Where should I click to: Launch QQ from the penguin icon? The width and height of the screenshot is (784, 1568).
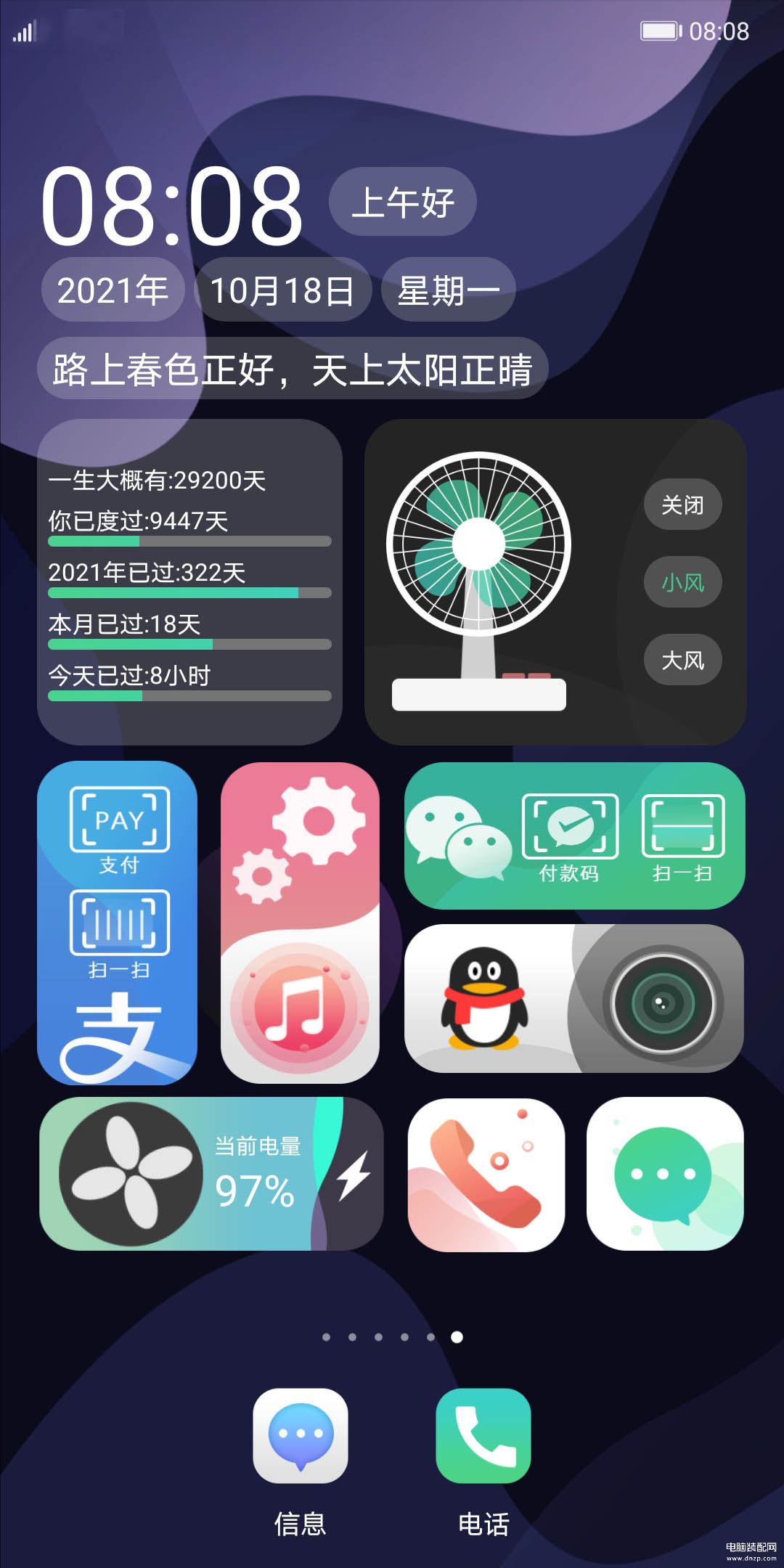(484, 998)
